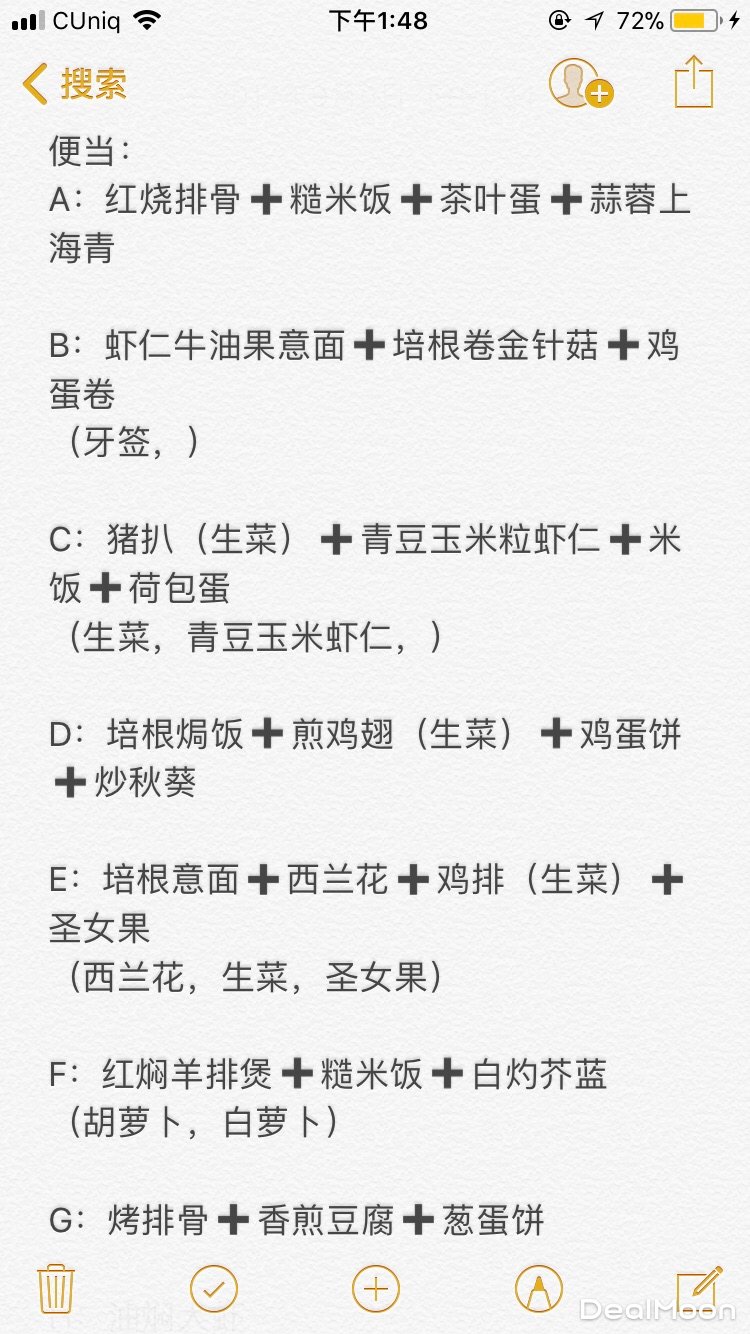750x1334 pixels.
Task: Compose a new note
Action: point(698,1288)
